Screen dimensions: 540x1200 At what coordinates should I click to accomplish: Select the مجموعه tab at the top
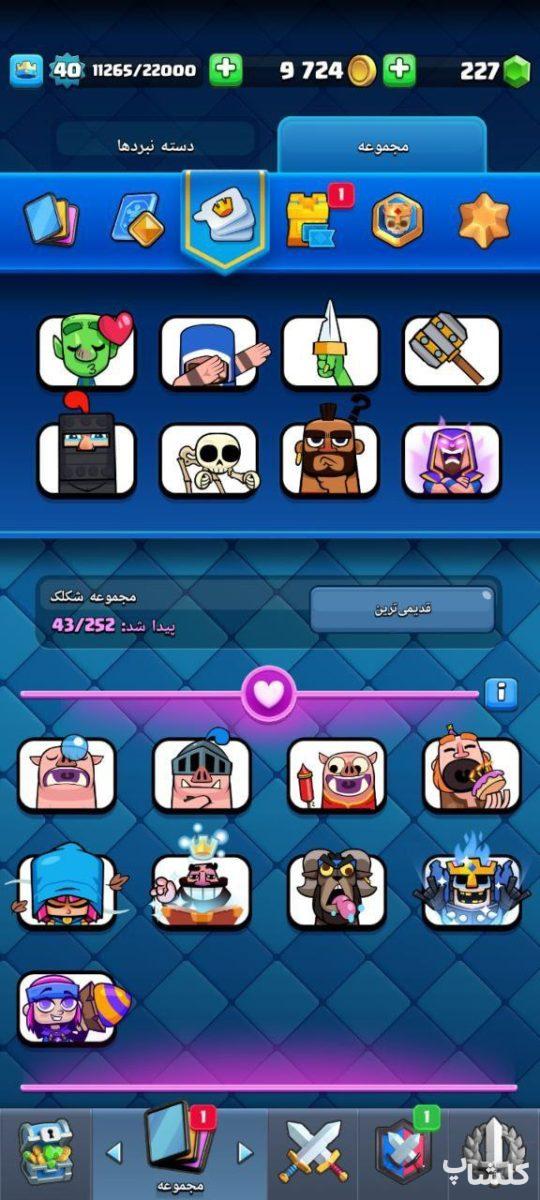[382, 146]
